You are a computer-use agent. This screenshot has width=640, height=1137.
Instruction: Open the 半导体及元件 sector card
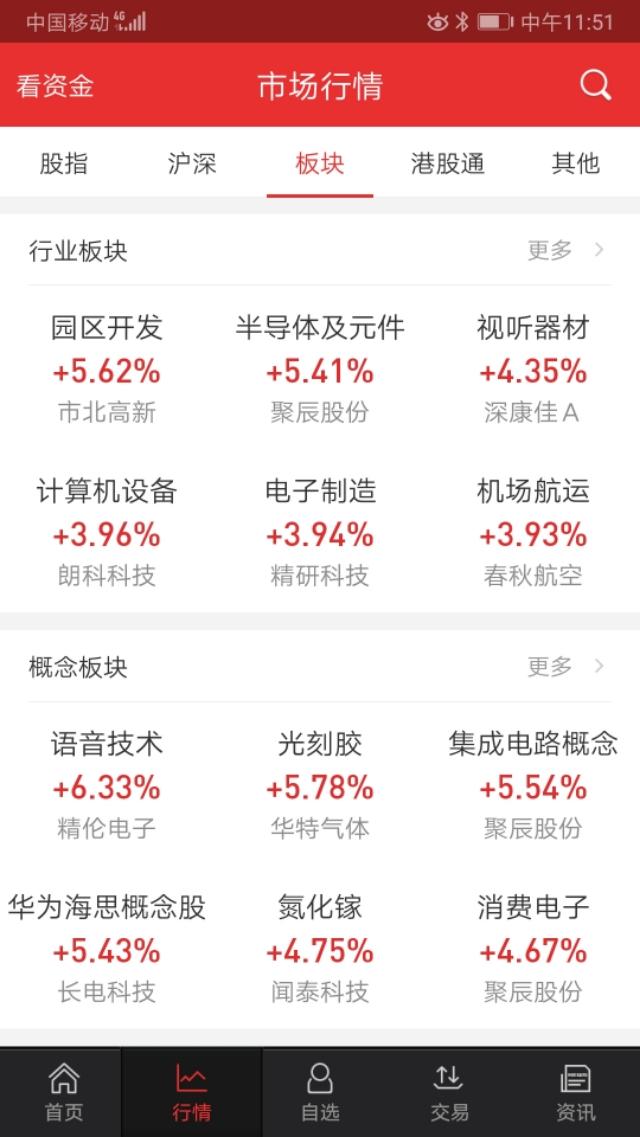coord(320,370)
